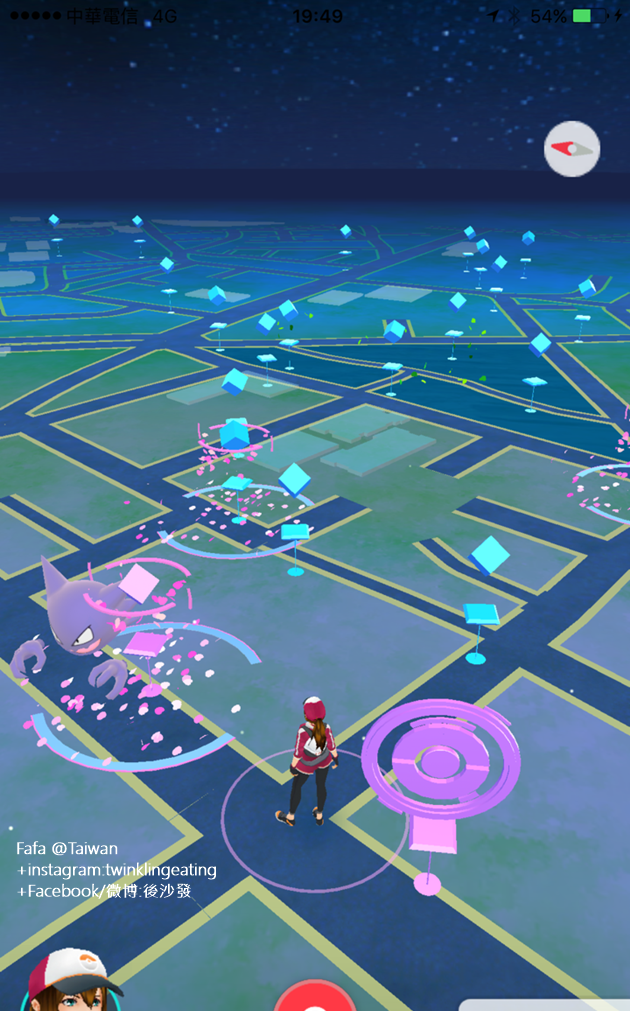Screen dimensions: 630x1011
Task: Tap the compass to reorient the map
Action: (x=572, y=150)
